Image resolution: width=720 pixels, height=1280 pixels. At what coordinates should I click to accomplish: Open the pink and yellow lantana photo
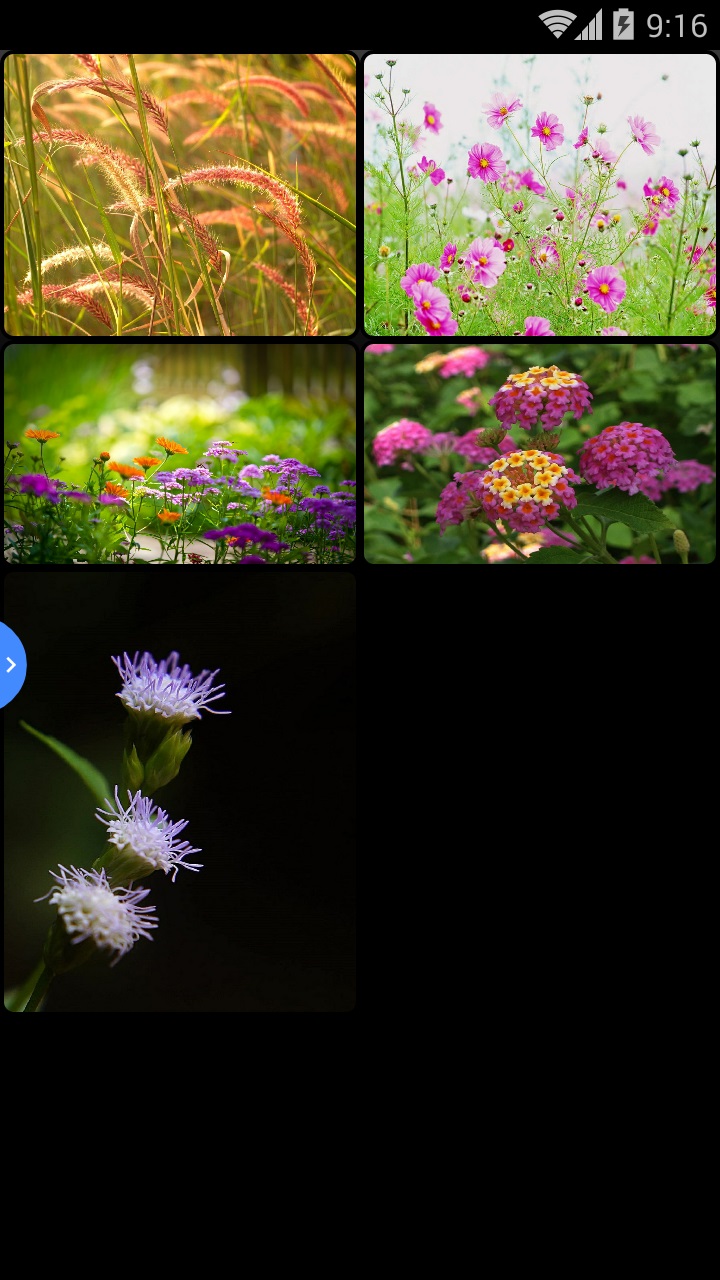540,454
